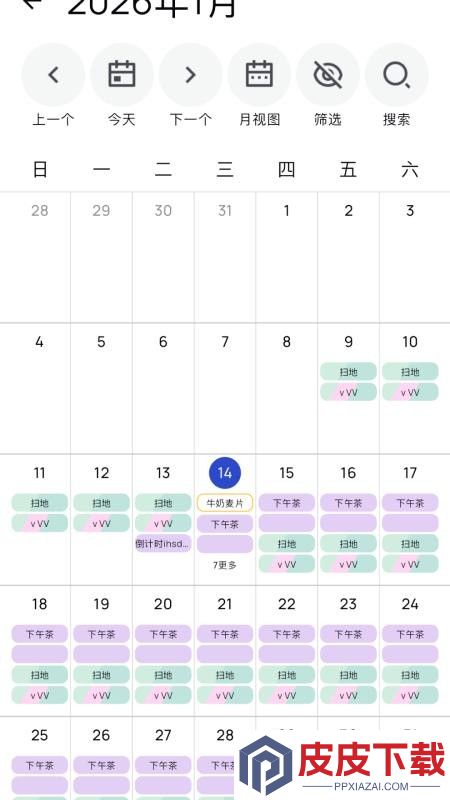Jump to today (今天)
Image resolution: width=450 pixels, height=800 pixels.
click(x=121, y=75)
